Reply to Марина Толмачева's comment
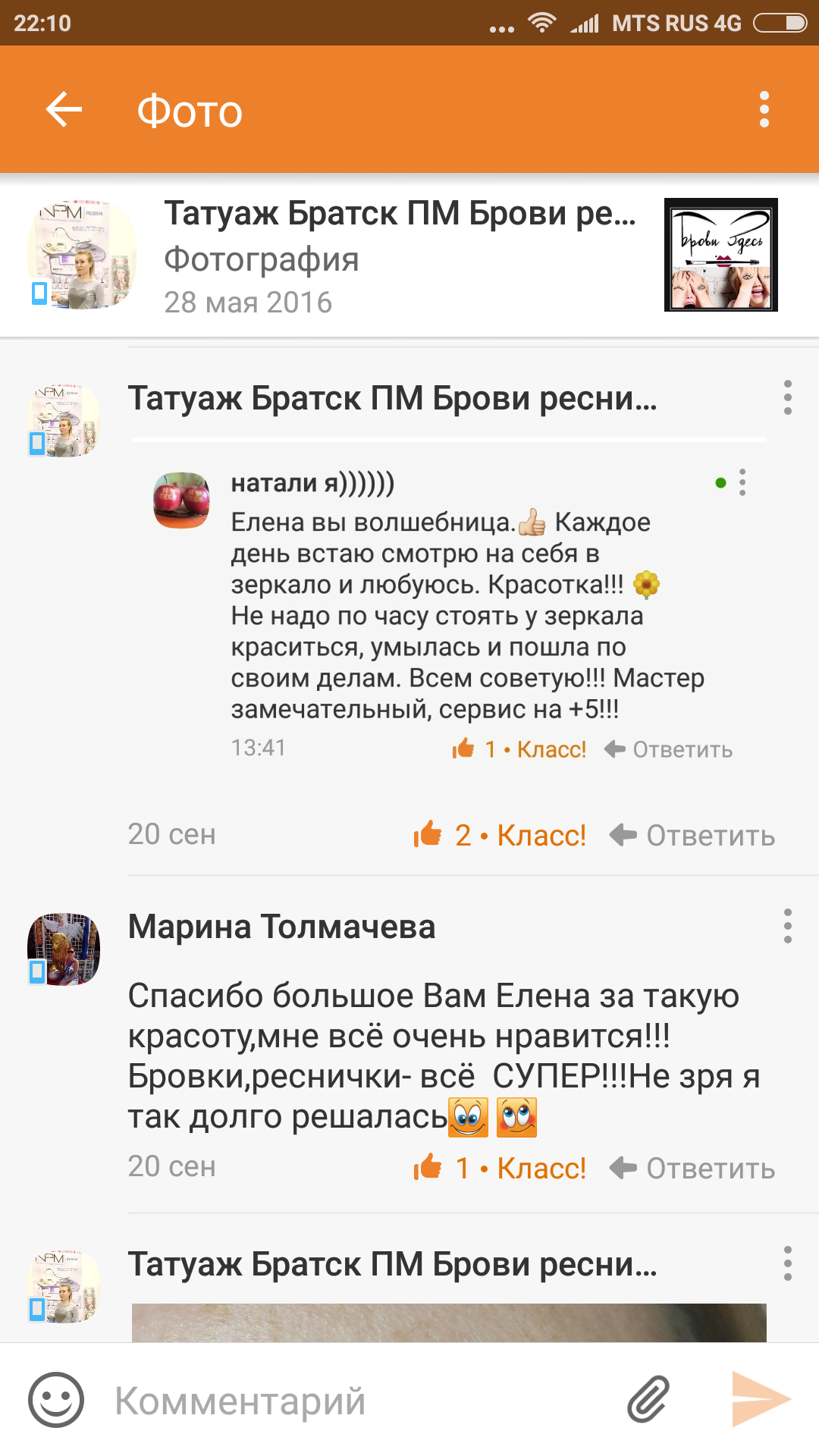The height and width of the screenshot is (1456, 819). 692,1168
